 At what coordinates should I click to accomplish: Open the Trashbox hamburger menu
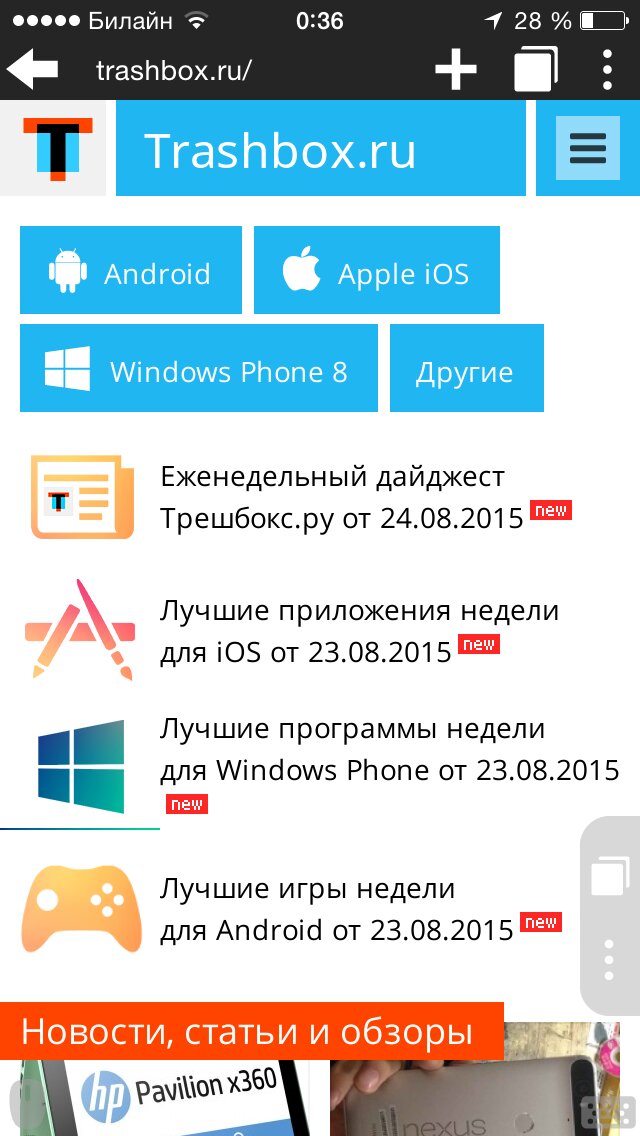(588, 148)
